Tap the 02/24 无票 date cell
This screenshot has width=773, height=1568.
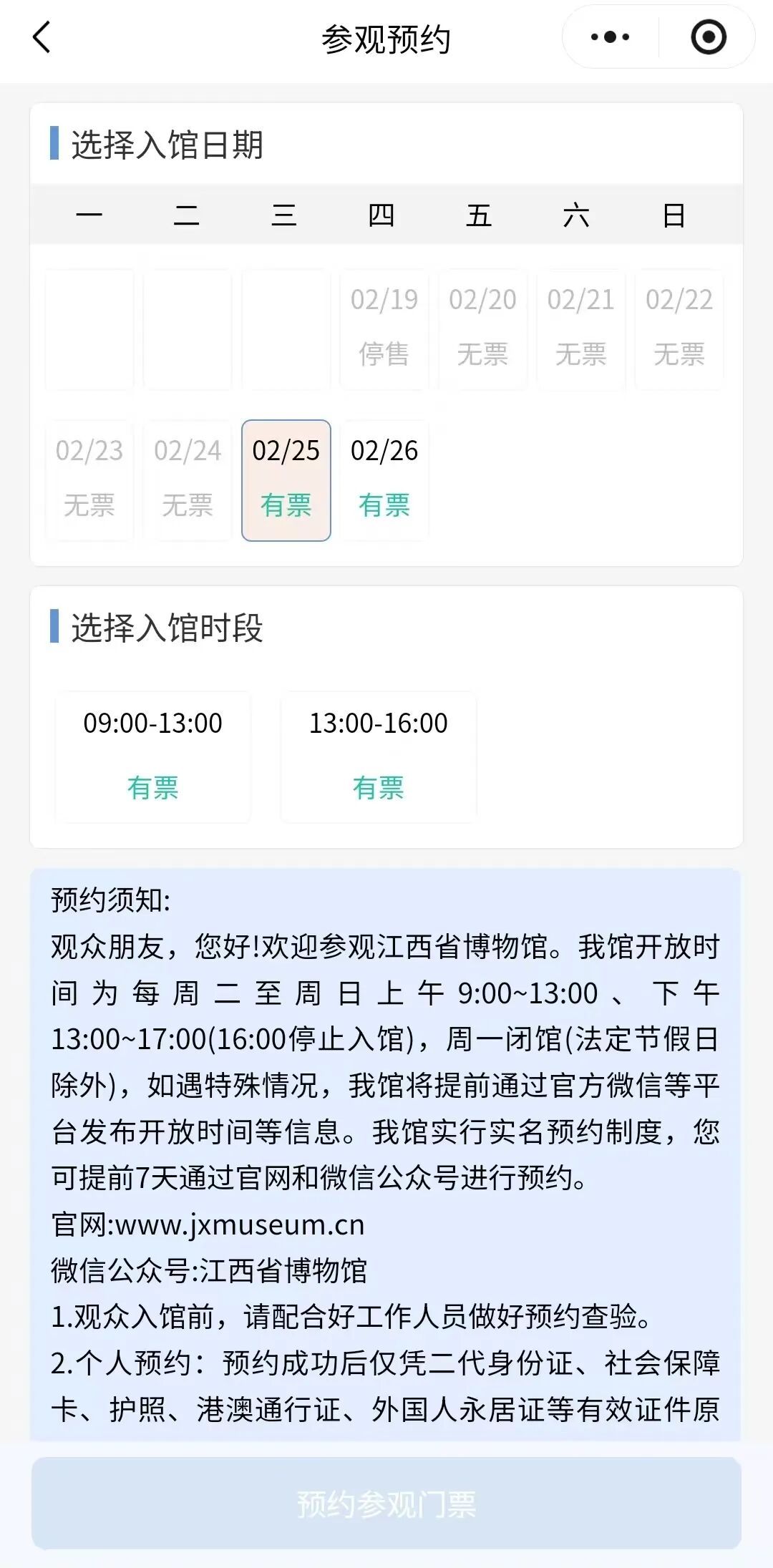pos(188,478)
